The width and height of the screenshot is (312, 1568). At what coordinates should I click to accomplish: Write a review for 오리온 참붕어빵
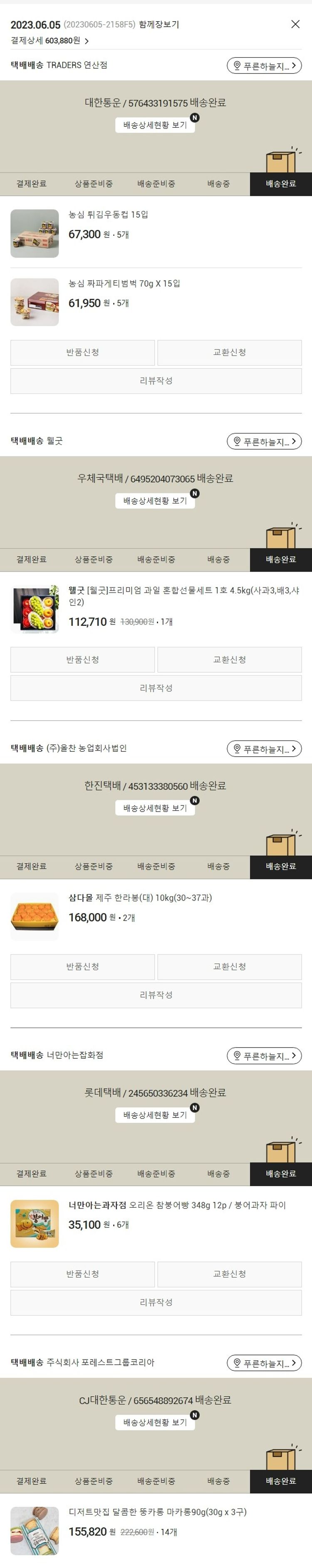(x=156, y=1302)
